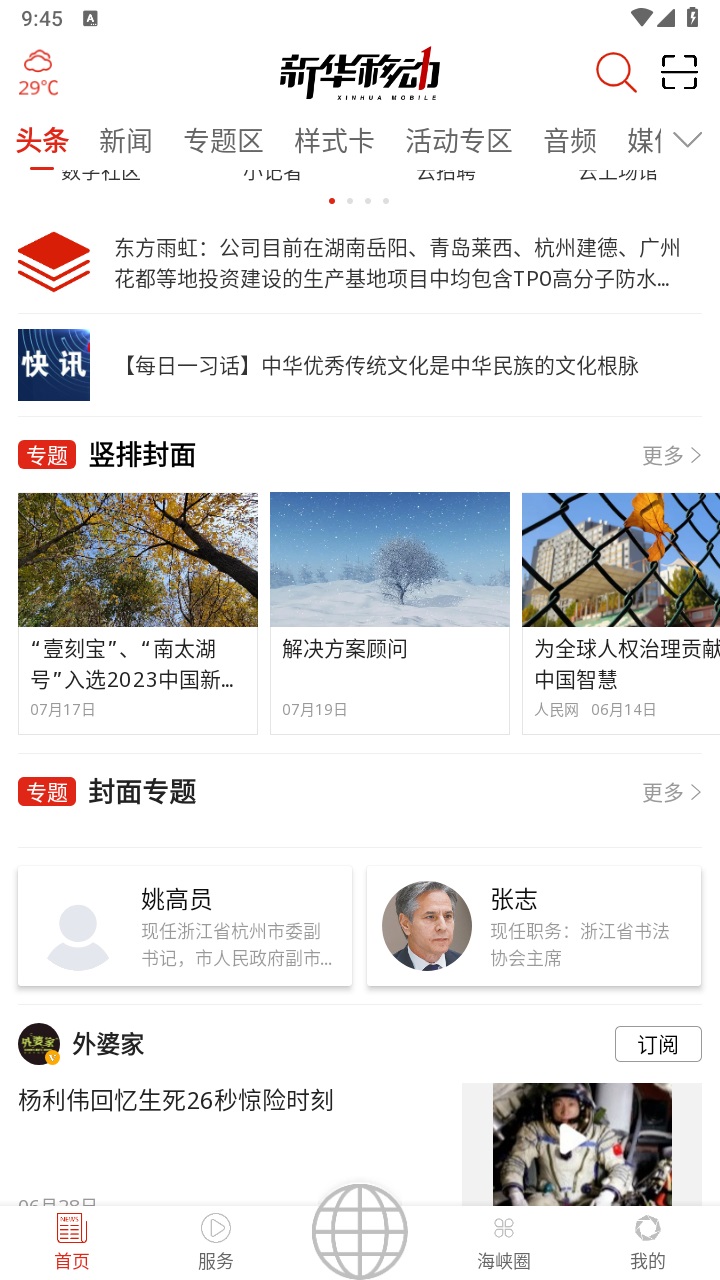Expand the channel list chevron
Screen dimensions: 720x1280
(686, 141)
